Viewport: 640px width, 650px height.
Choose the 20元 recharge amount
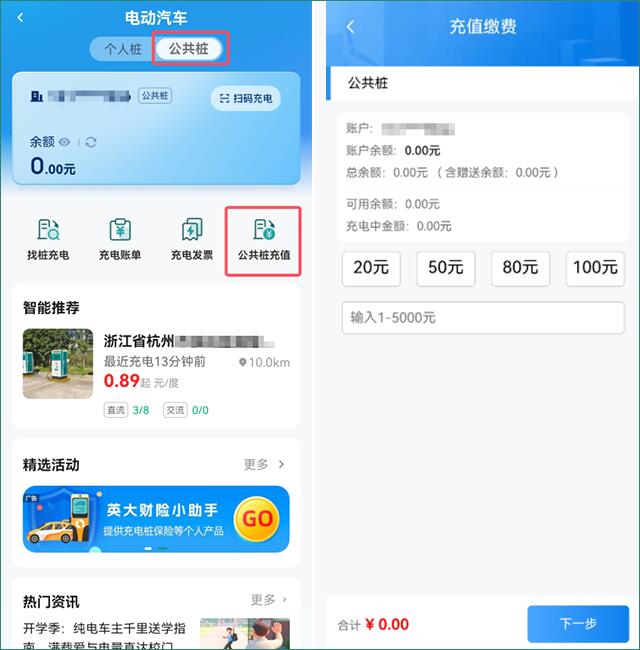(x=371, y=268)
